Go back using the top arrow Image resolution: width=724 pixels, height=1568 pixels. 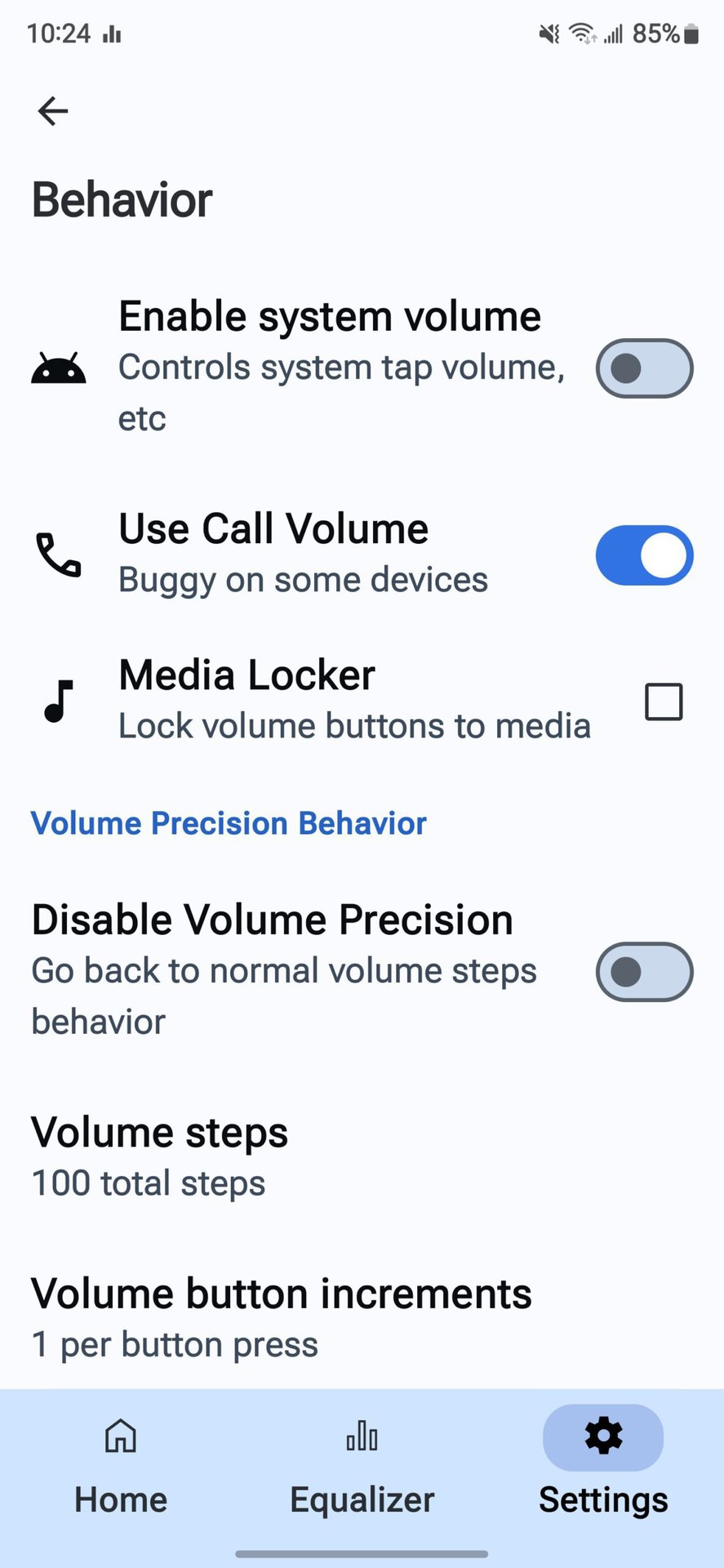pos(53,111)
